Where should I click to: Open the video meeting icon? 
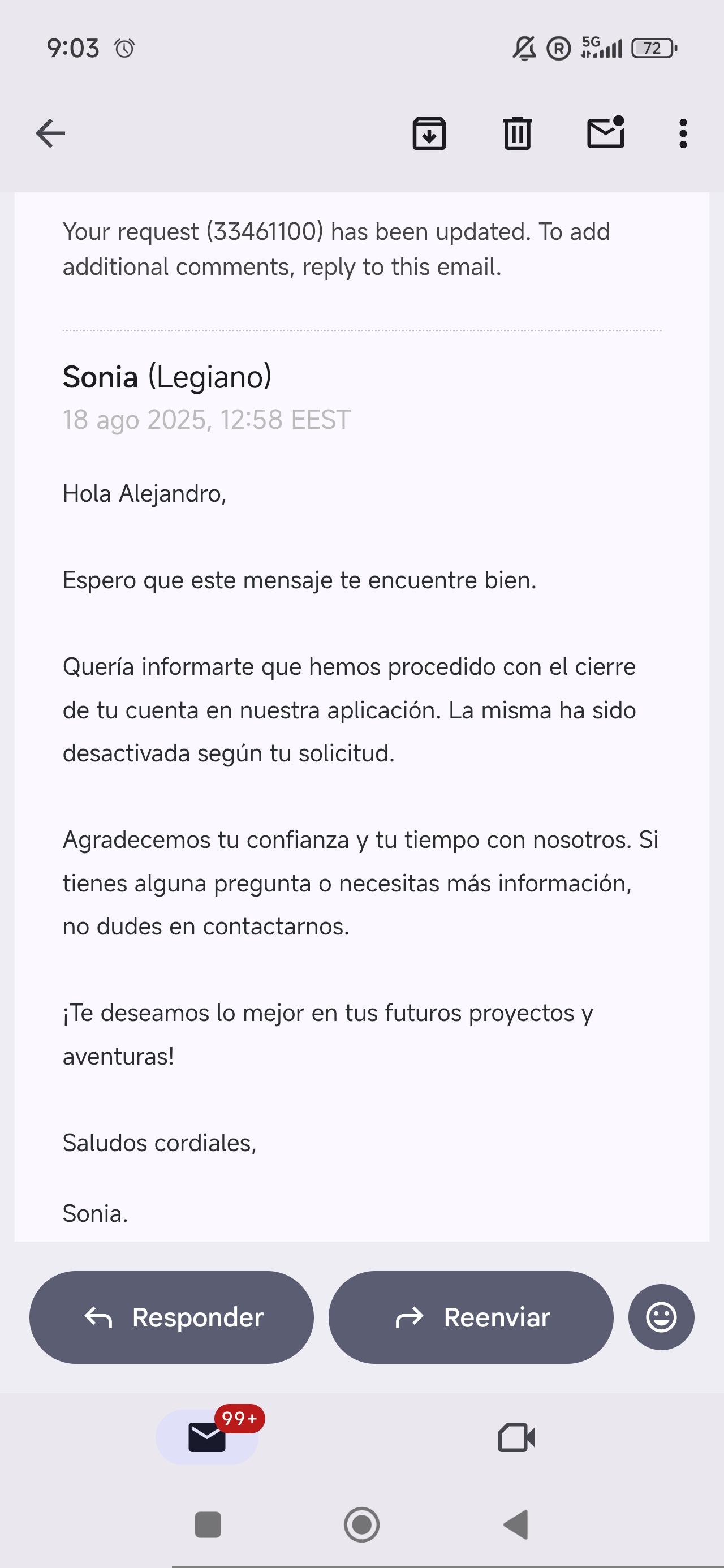click(x=517, y=1437)
